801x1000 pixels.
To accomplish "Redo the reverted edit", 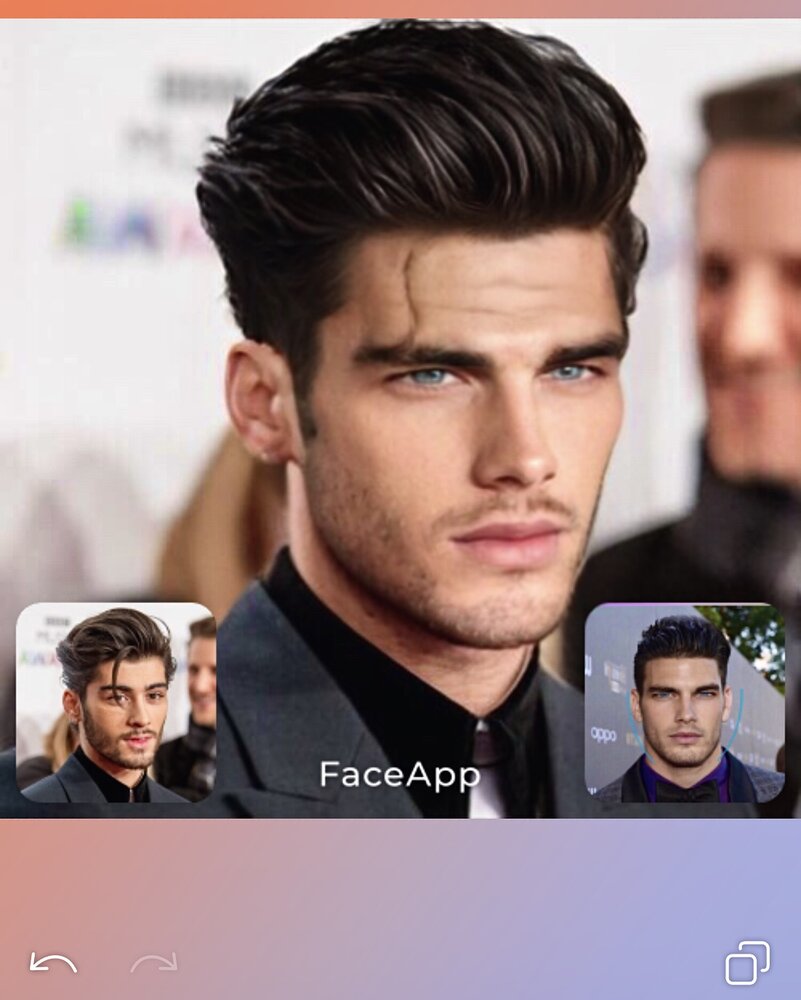I will point(154,963).
